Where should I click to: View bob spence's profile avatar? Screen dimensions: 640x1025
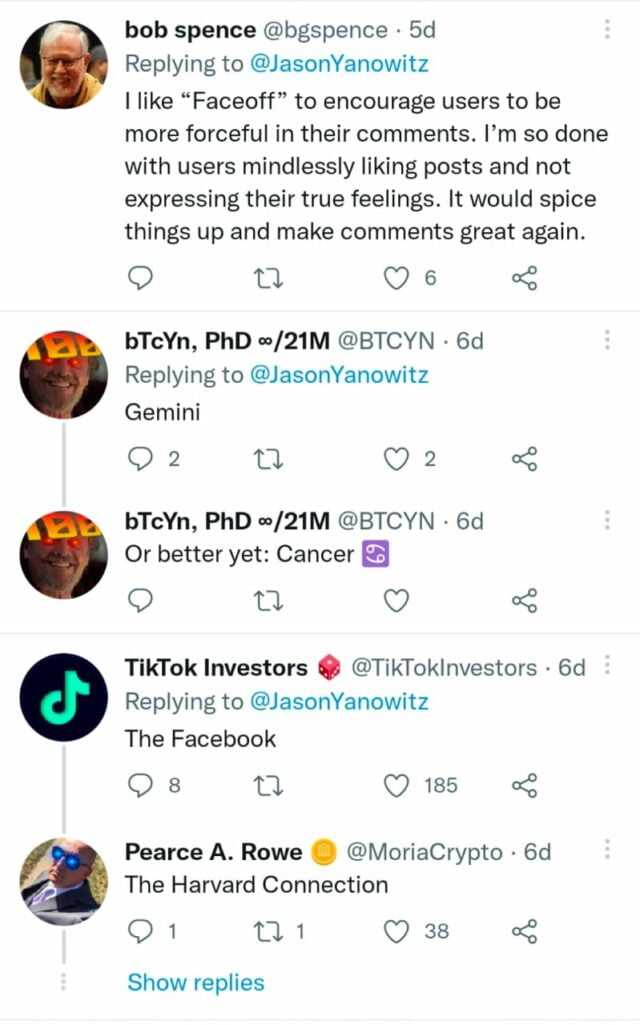tap(63, 64)
